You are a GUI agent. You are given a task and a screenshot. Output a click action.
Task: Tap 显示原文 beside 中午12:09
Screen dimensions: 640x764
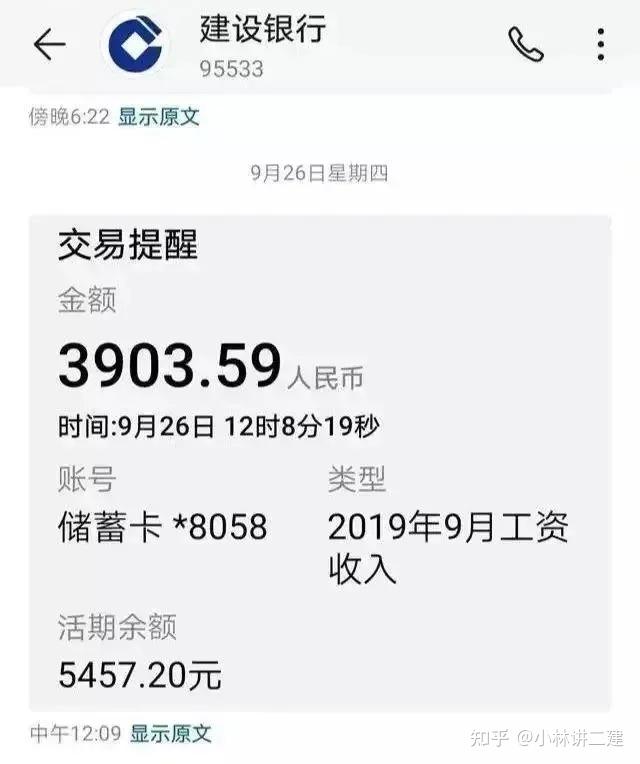tap(171, 733)
